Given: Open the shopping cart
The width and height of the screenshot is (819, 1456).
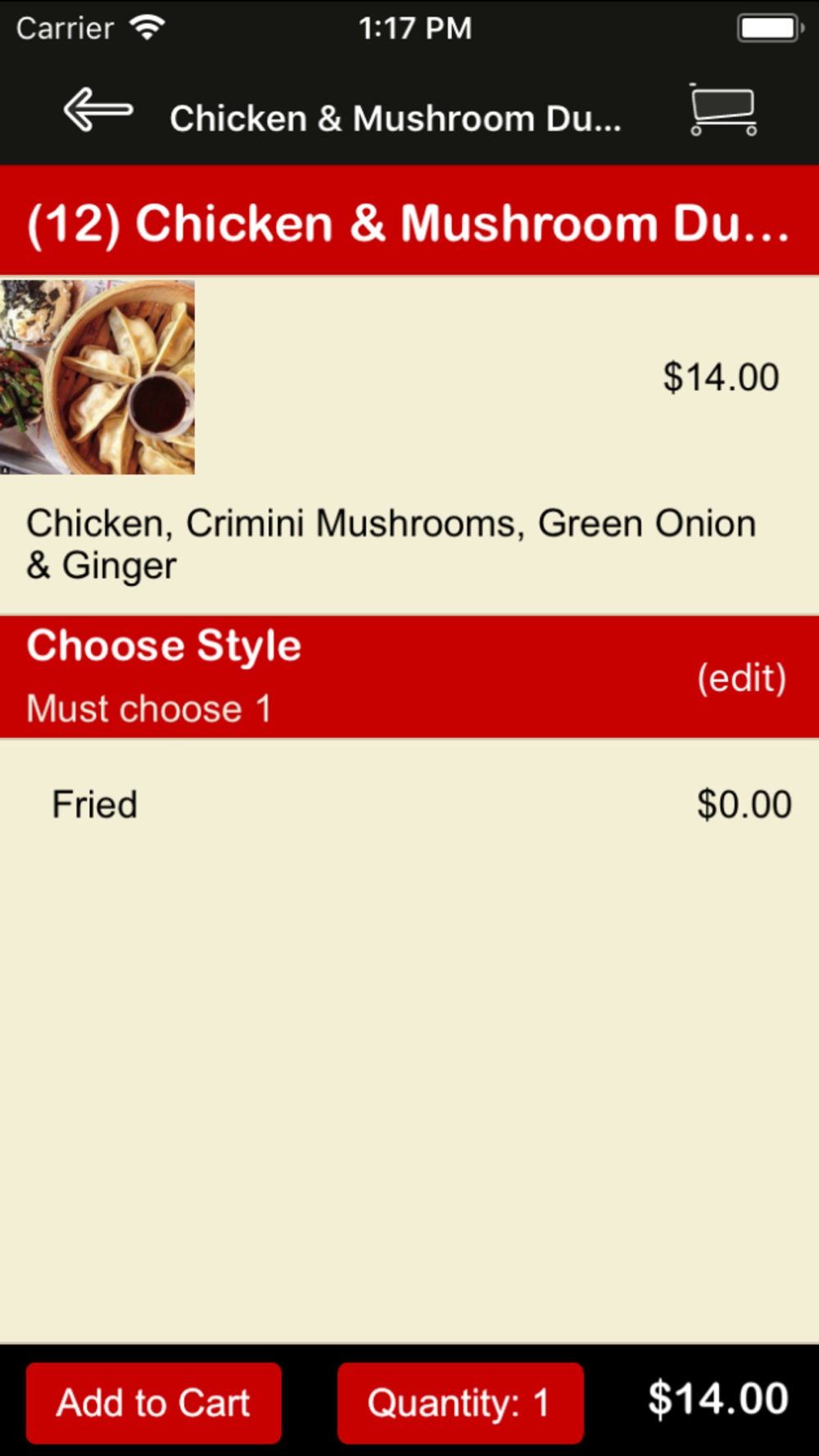Looking at the screenshot, I should point(723,110).
